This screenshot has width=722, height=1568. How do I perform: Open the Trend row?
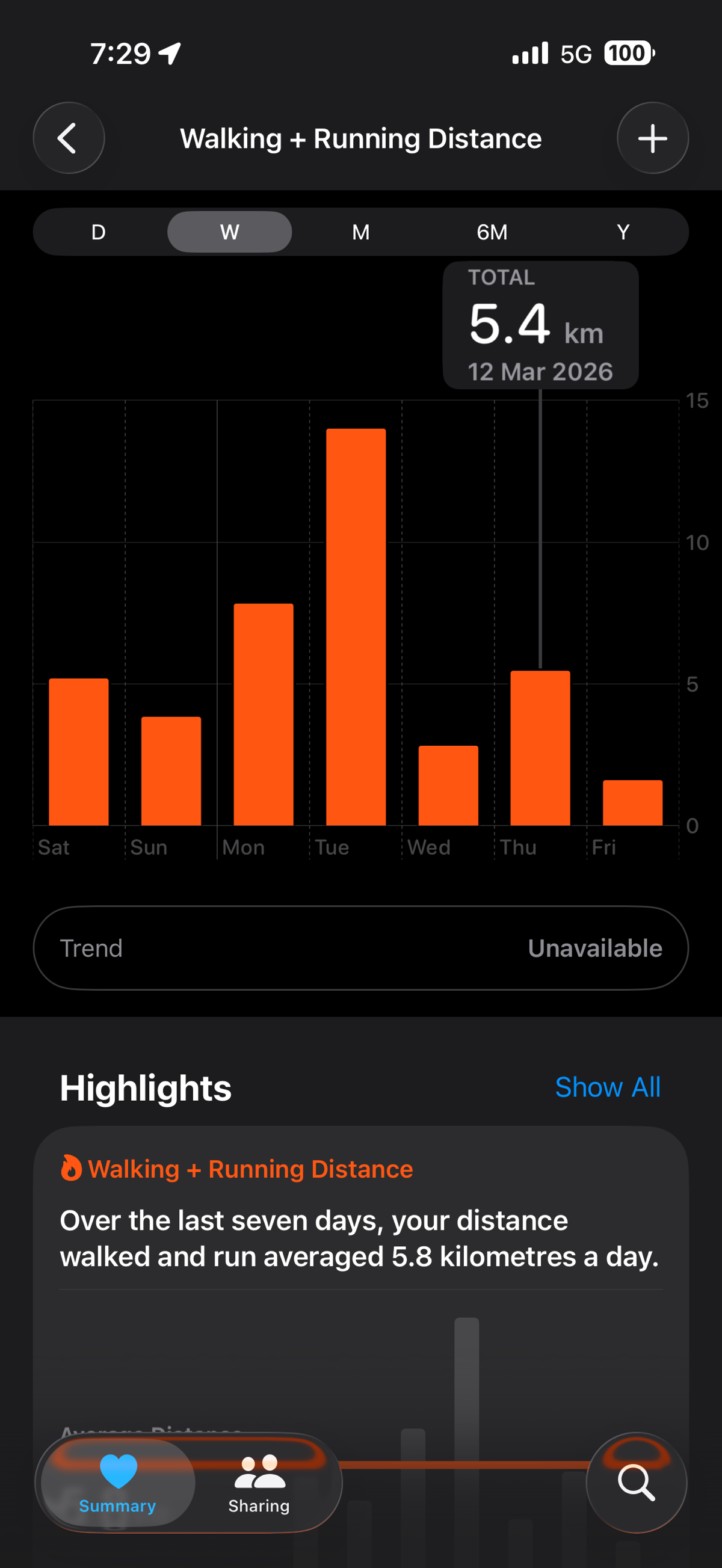click(x=360, y=948)
